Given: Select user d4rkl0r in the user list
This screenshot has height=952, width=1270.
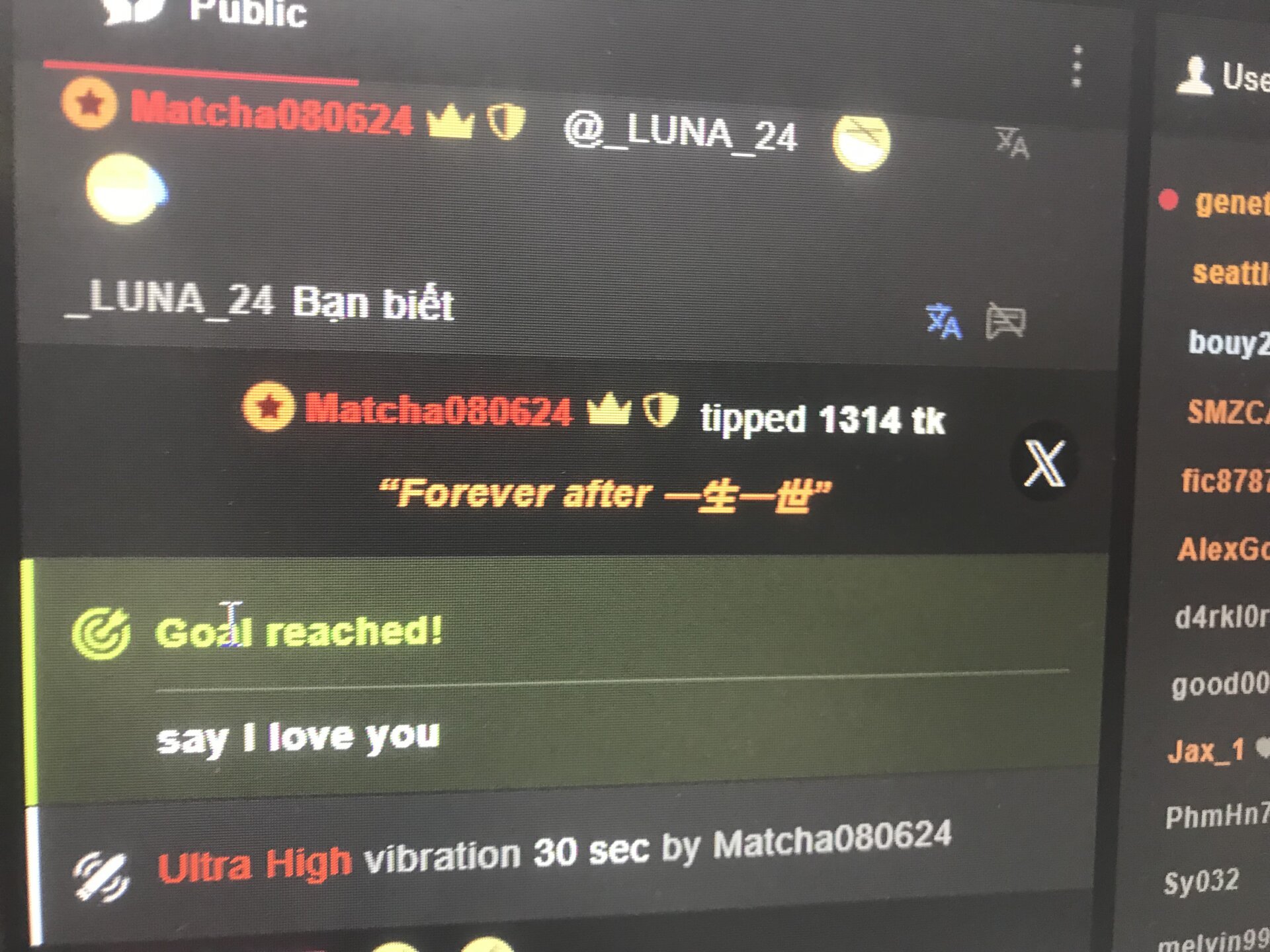Looking at the screenshot, I should point(1221,617).
